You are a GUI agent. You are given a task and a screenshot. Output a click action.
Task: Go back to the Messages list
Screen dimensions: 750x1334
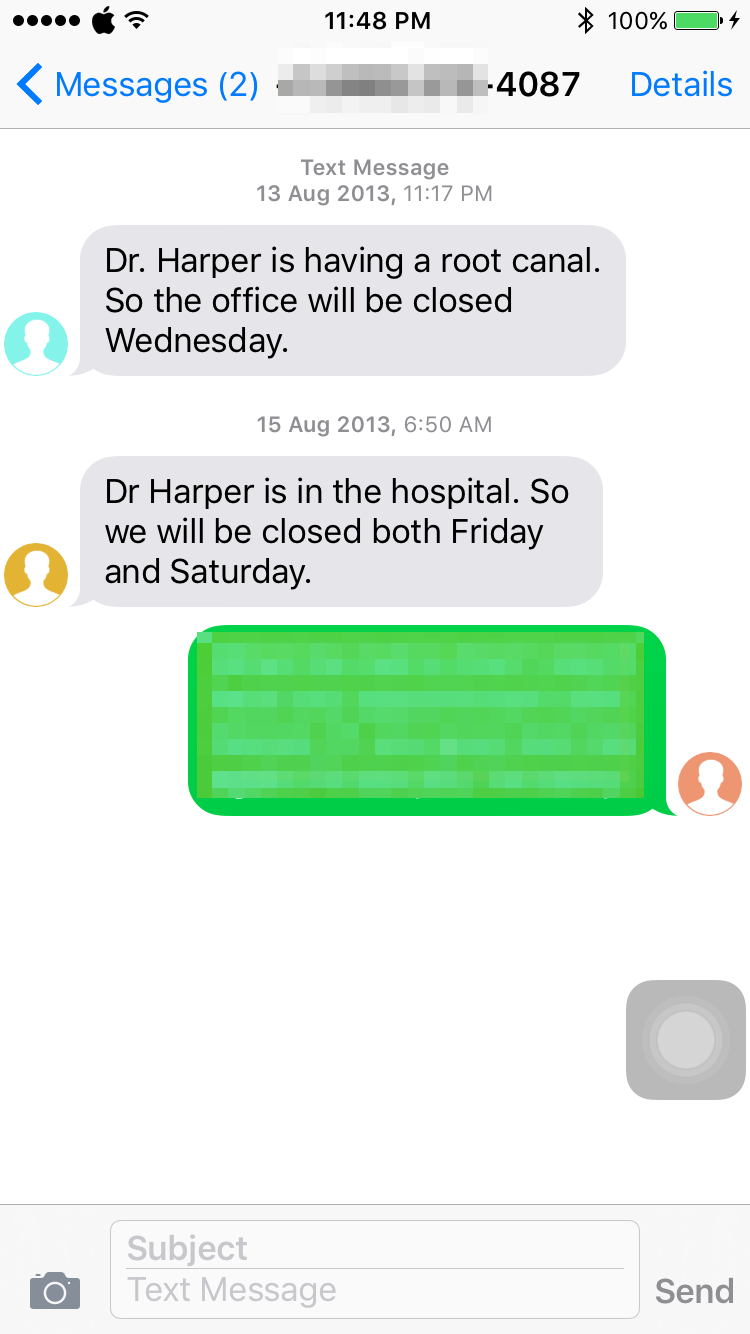(x=137, y=85)
